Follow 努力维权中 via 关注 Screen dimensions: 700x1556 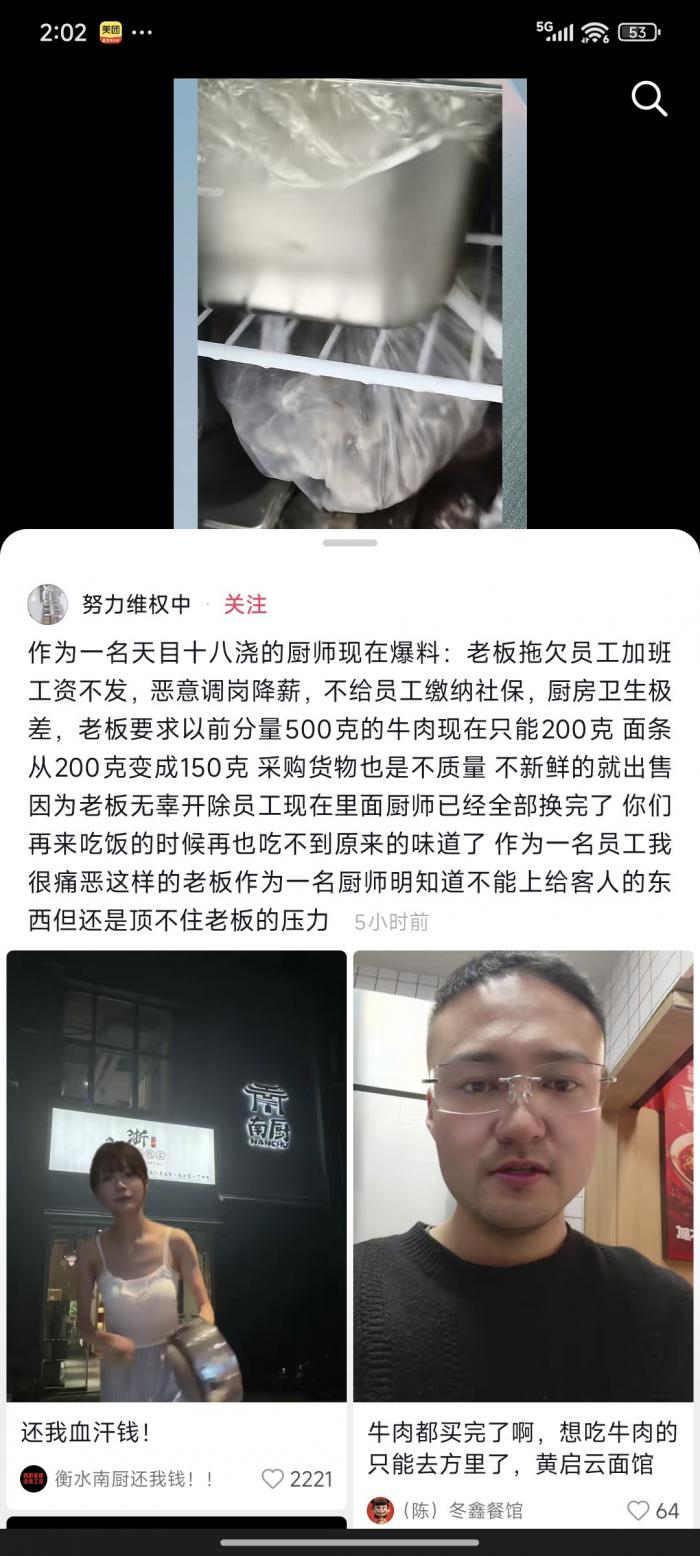[245, 604]
